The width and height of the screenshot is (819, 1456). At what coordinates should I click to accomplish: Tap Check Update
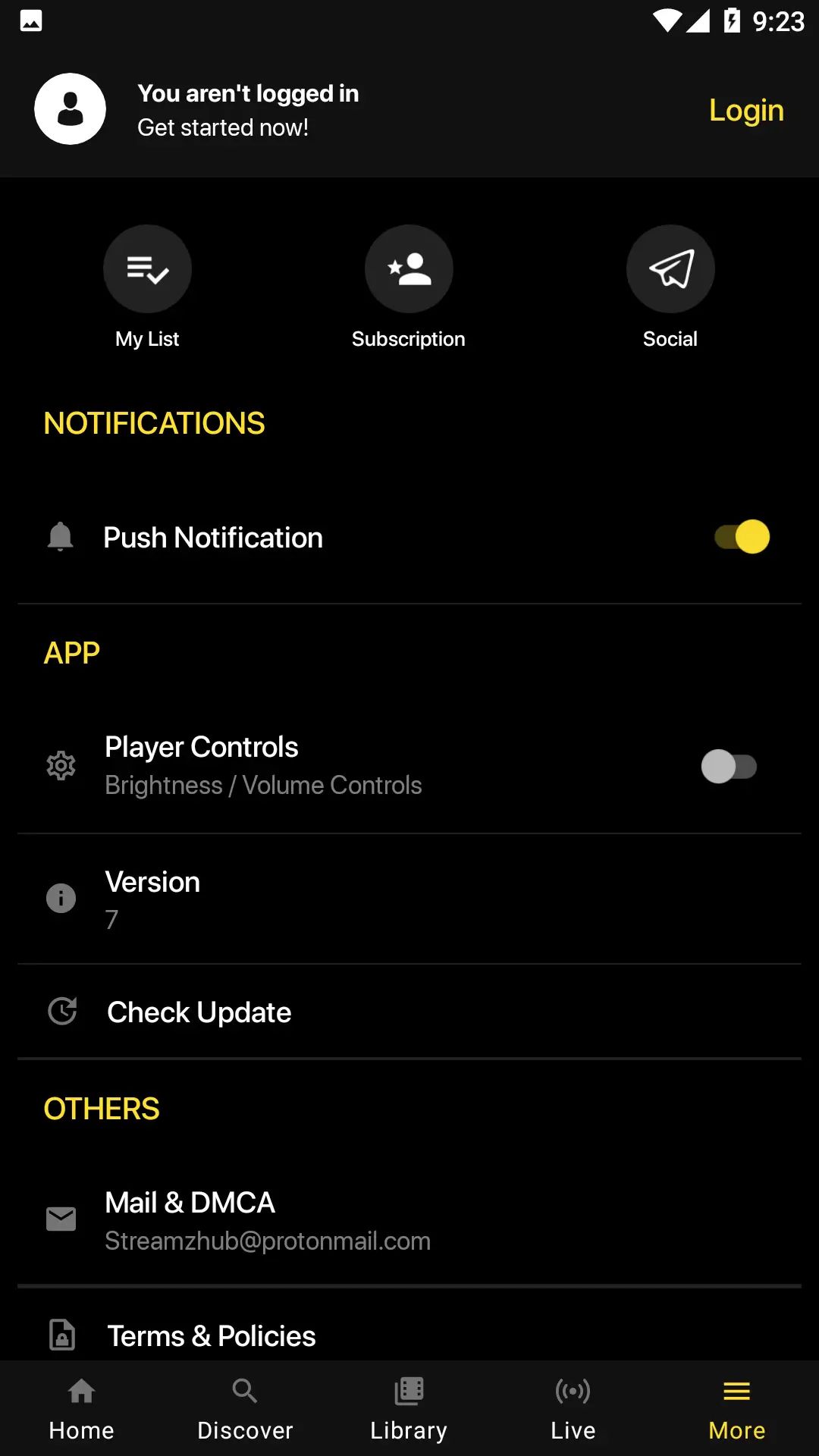[x=198, y=1012]
